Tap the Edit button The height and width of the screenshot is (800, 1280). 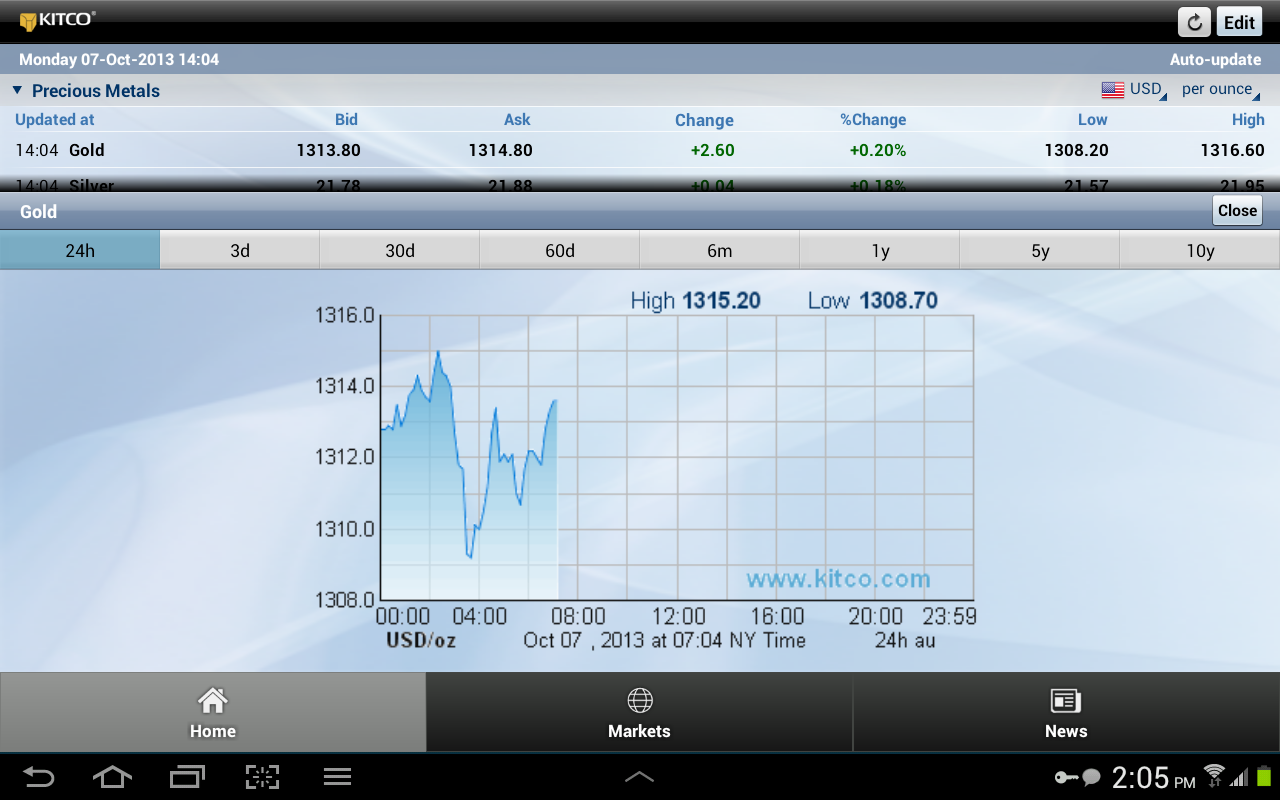pos(1239,22)
